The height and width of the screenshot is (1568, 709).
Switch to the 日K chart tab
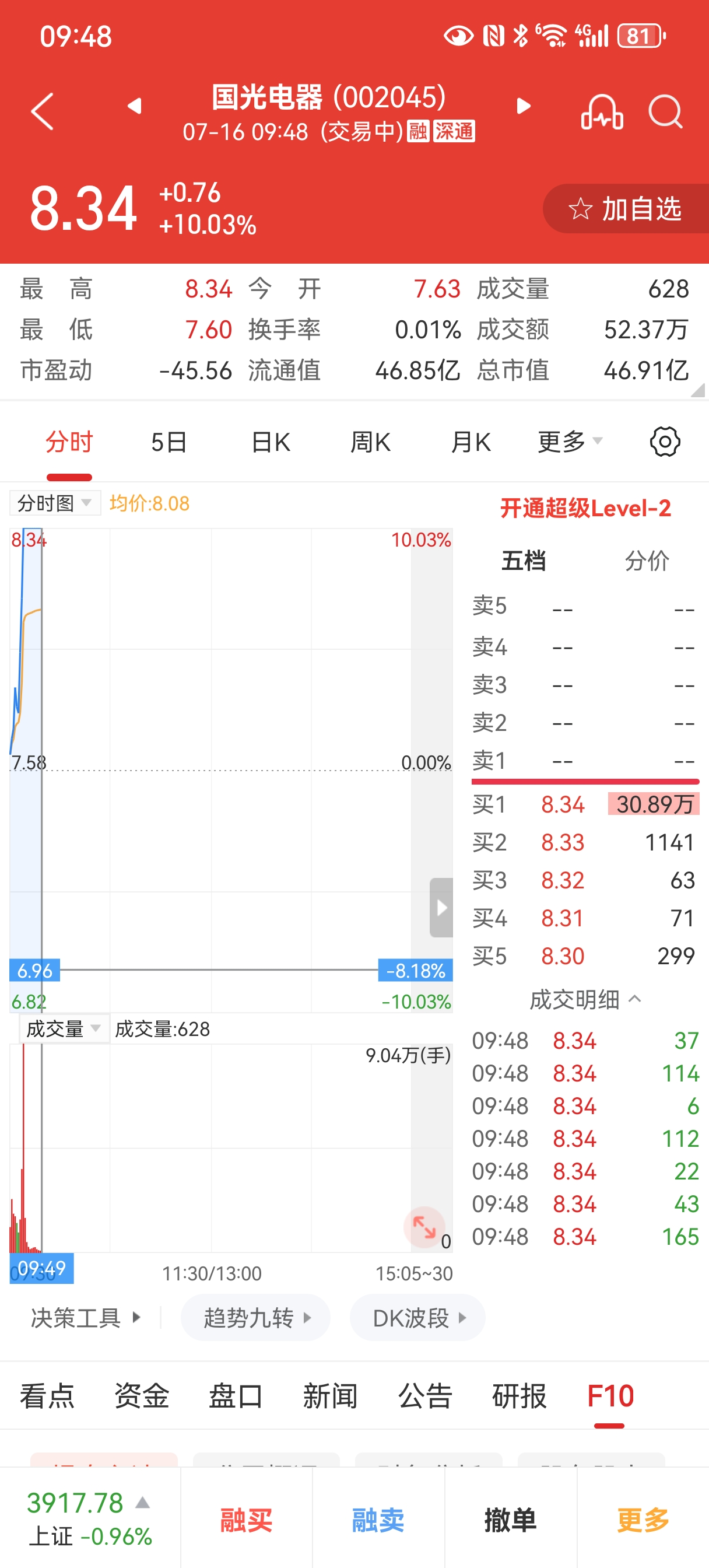(271, 442)
